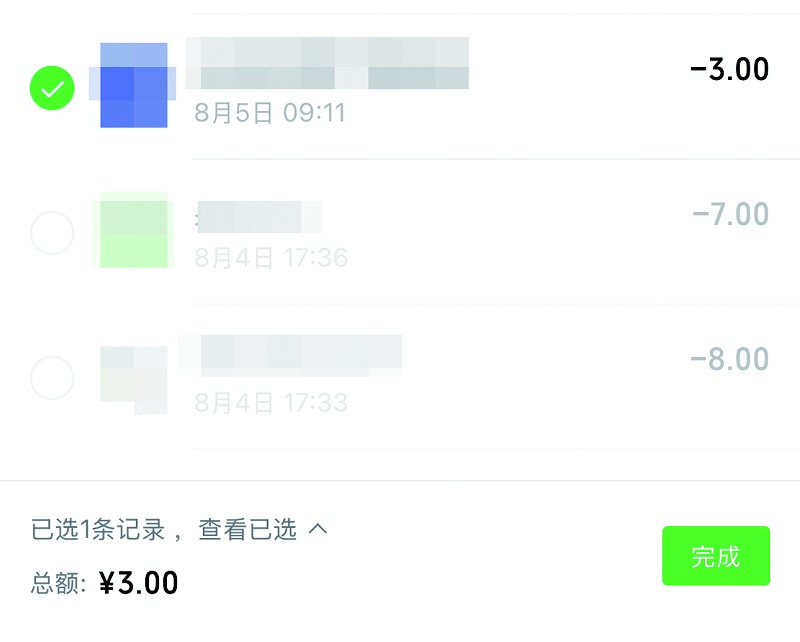Tap the green 完成 button

click(716, 556)
